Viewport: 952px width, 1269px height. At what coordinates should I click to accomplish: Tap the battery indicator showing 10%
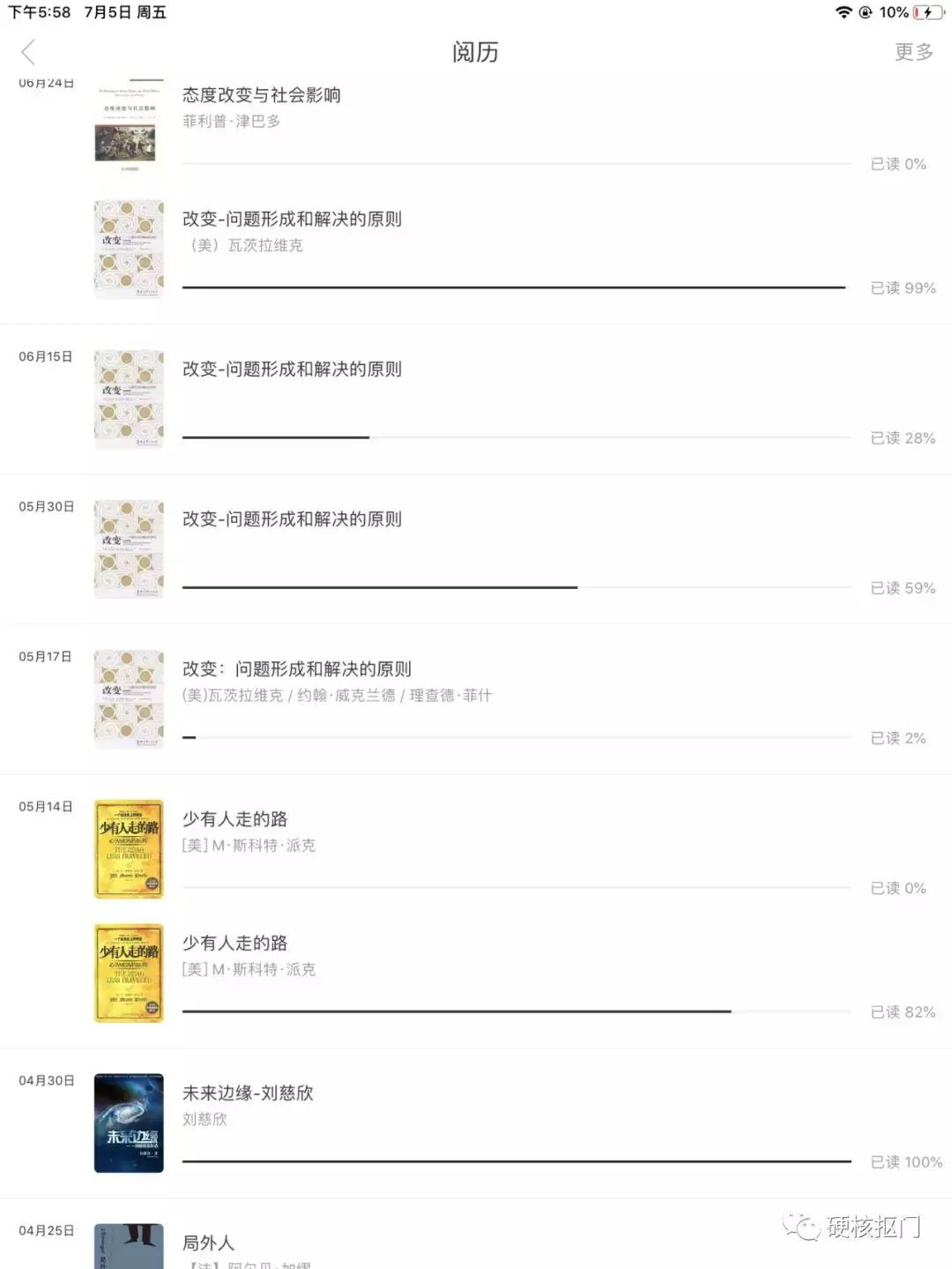click(x=922, y=12)
